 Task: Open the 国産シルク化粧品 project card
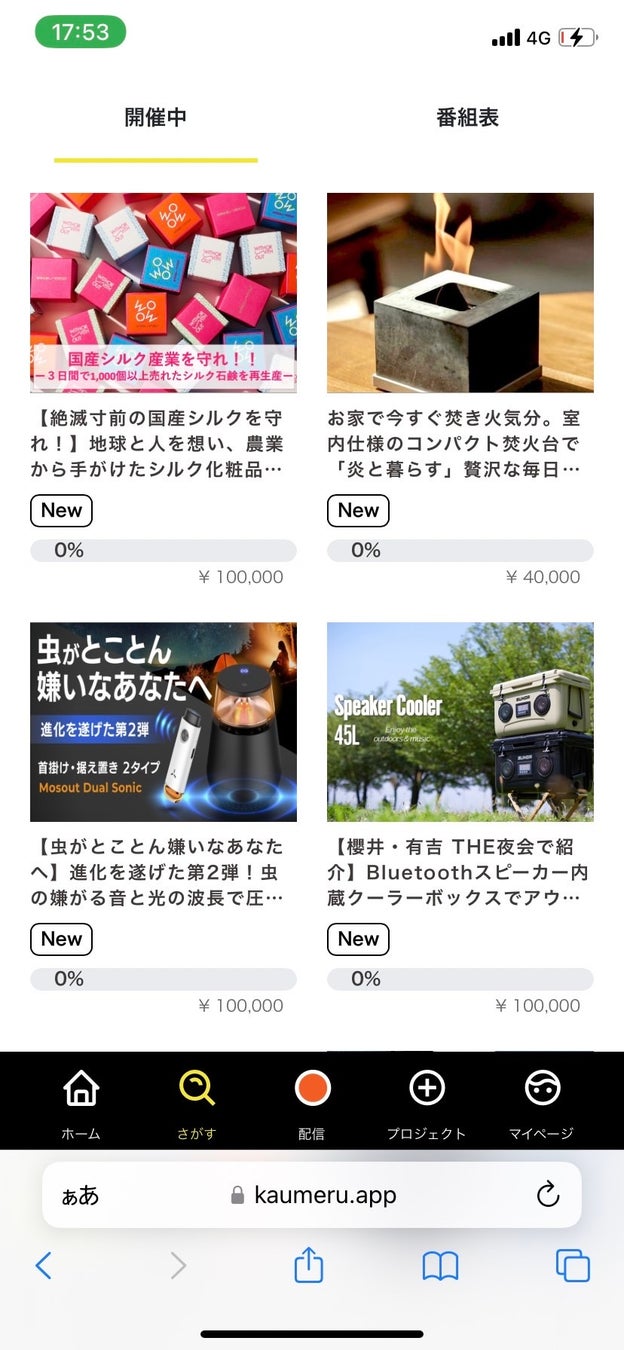[163, 293]
